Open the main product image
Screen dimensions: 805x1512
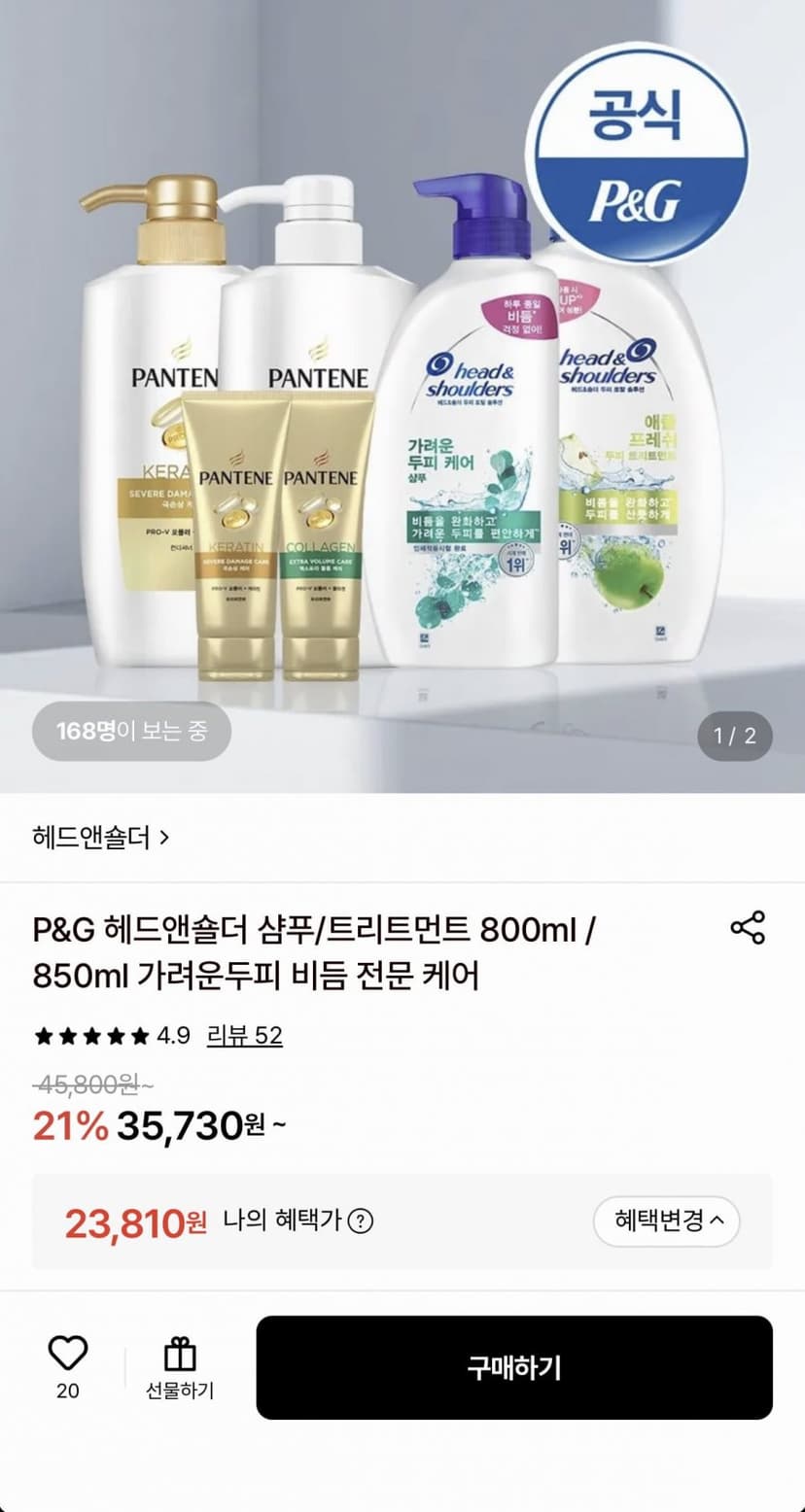402,396
